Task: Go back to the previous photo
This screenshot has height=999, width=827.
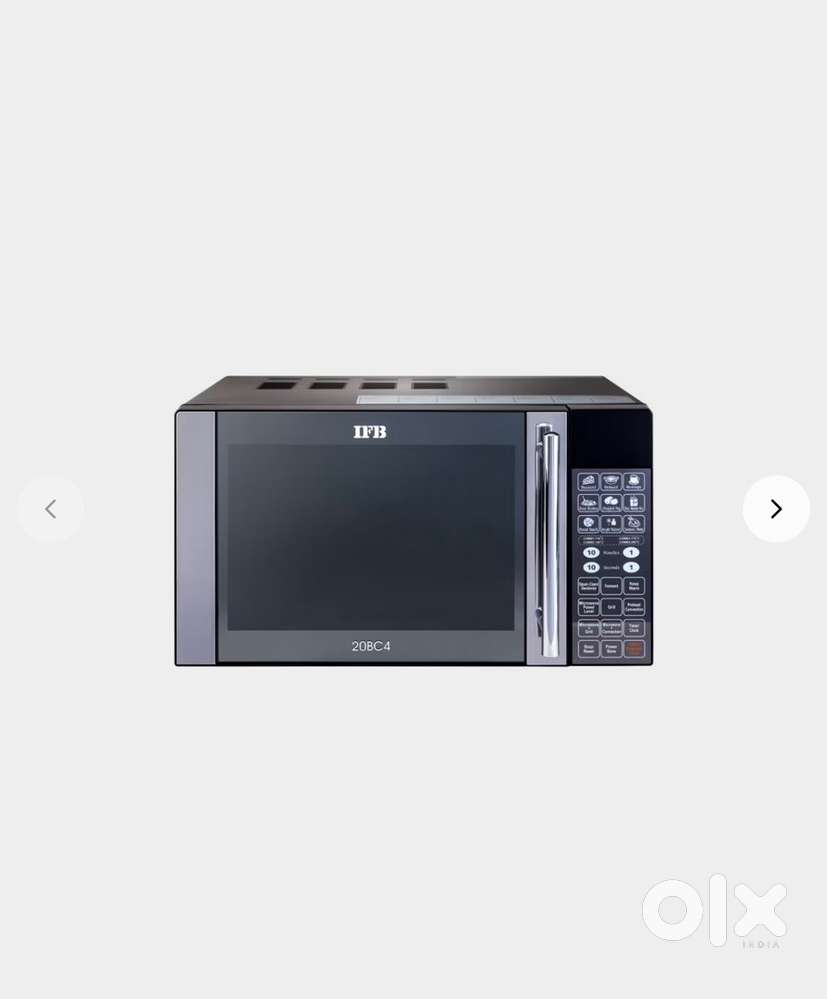Action: 51,509
